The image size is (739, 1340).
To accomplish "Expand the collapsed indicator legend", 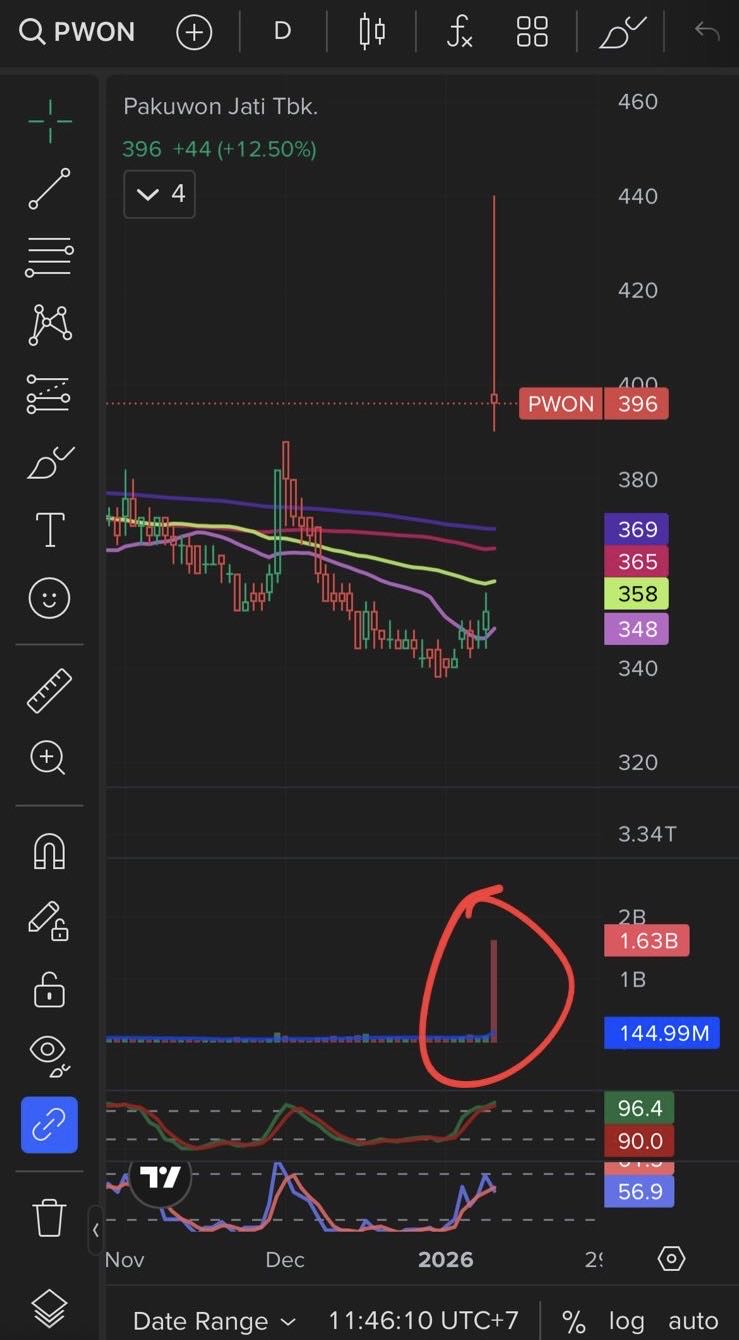I will pos(159,193).
